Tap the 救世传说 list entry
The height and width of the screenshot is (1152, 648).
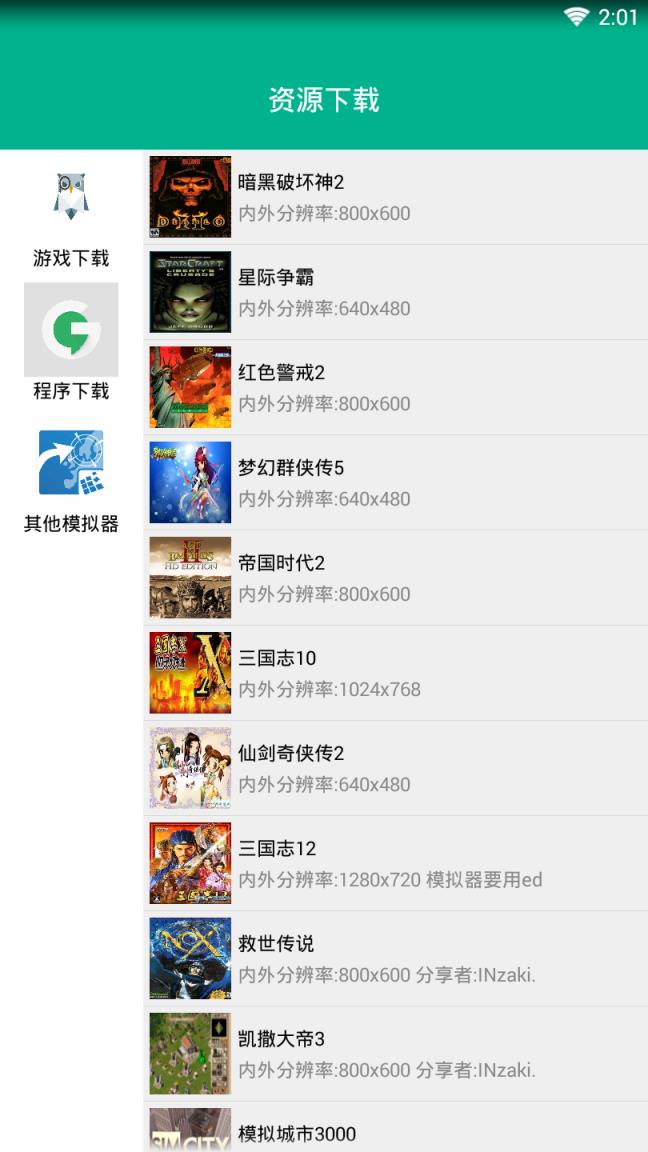point(395,958)
